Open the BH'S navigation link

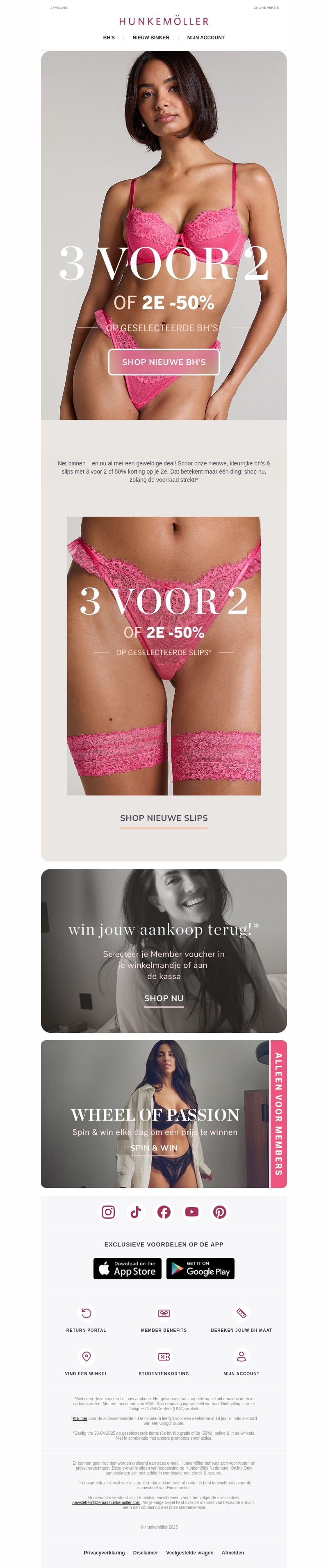click(x=109, y=38)
